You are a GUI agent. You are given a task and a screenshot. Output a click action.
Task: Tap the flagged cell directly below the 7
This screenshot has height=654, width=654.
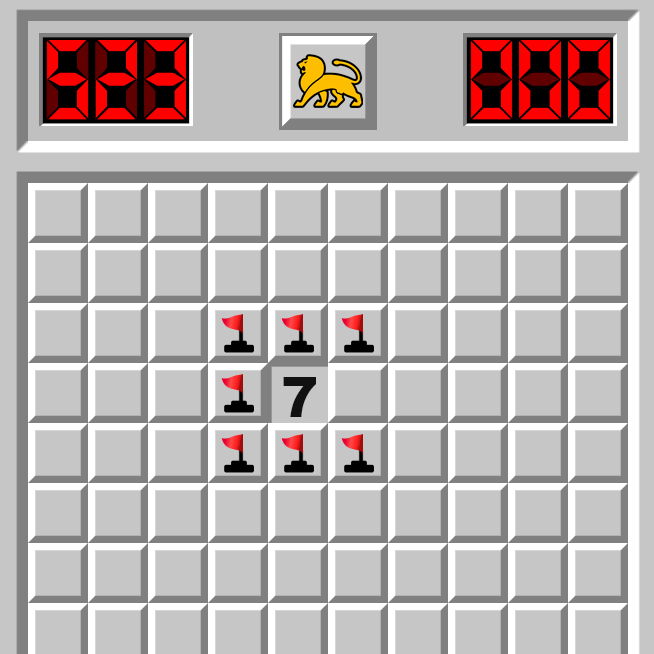point(298,454)
